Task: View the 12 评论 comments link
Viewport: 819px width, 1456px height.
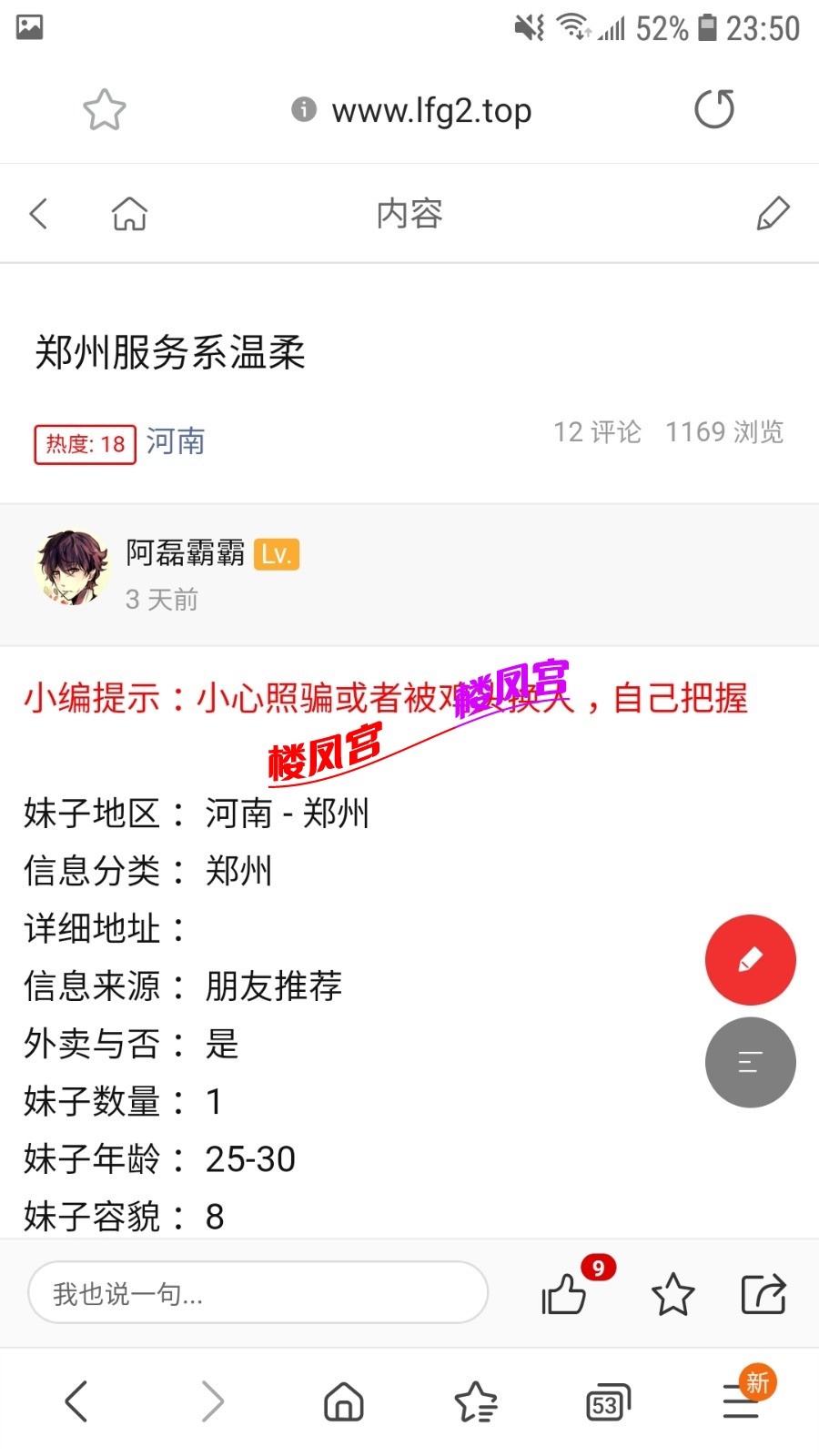Action: tap(598, 432)
